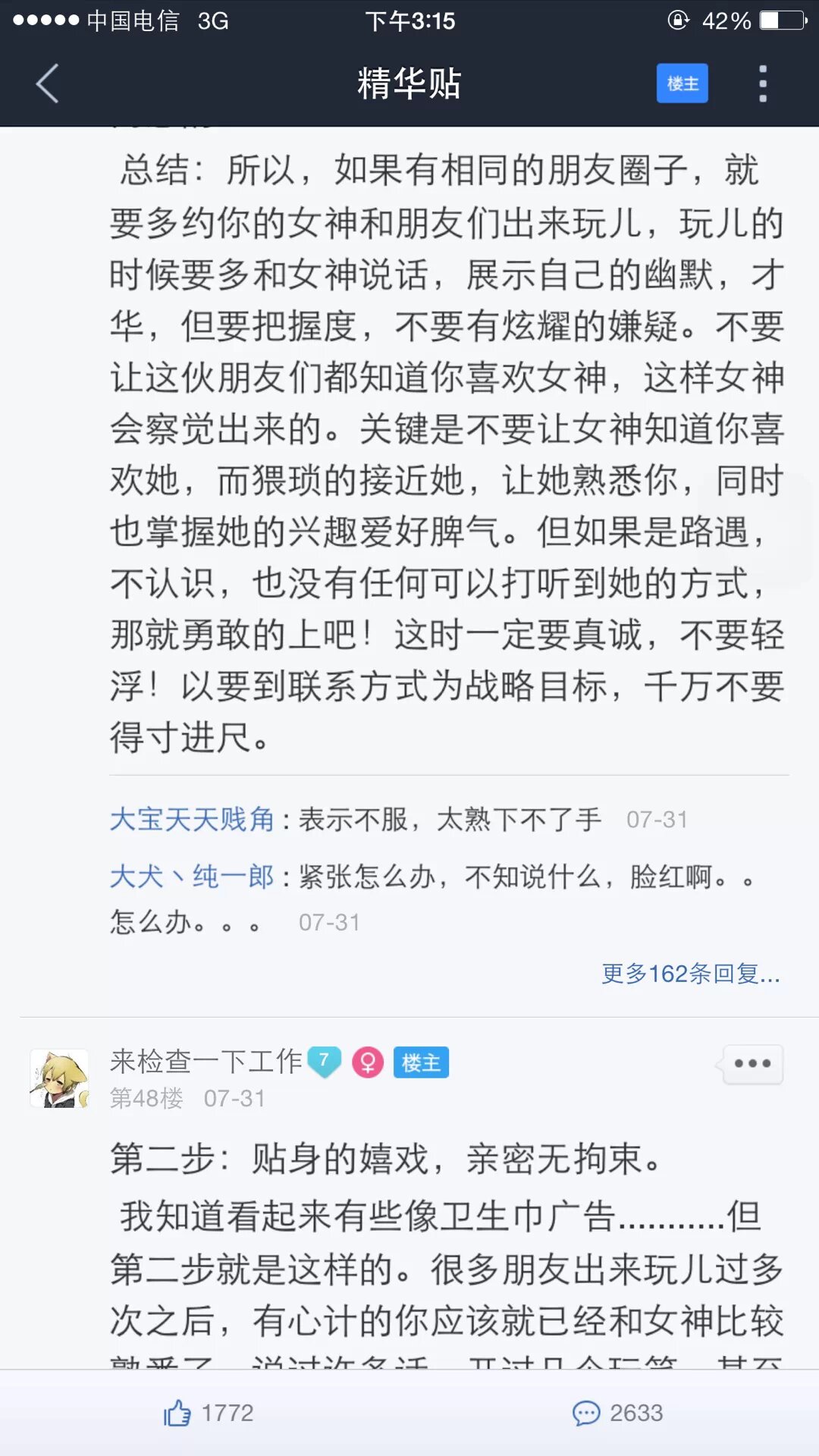
Task: Open commenter 大犬丶纯一郎's profile
Action: point(192,877)
